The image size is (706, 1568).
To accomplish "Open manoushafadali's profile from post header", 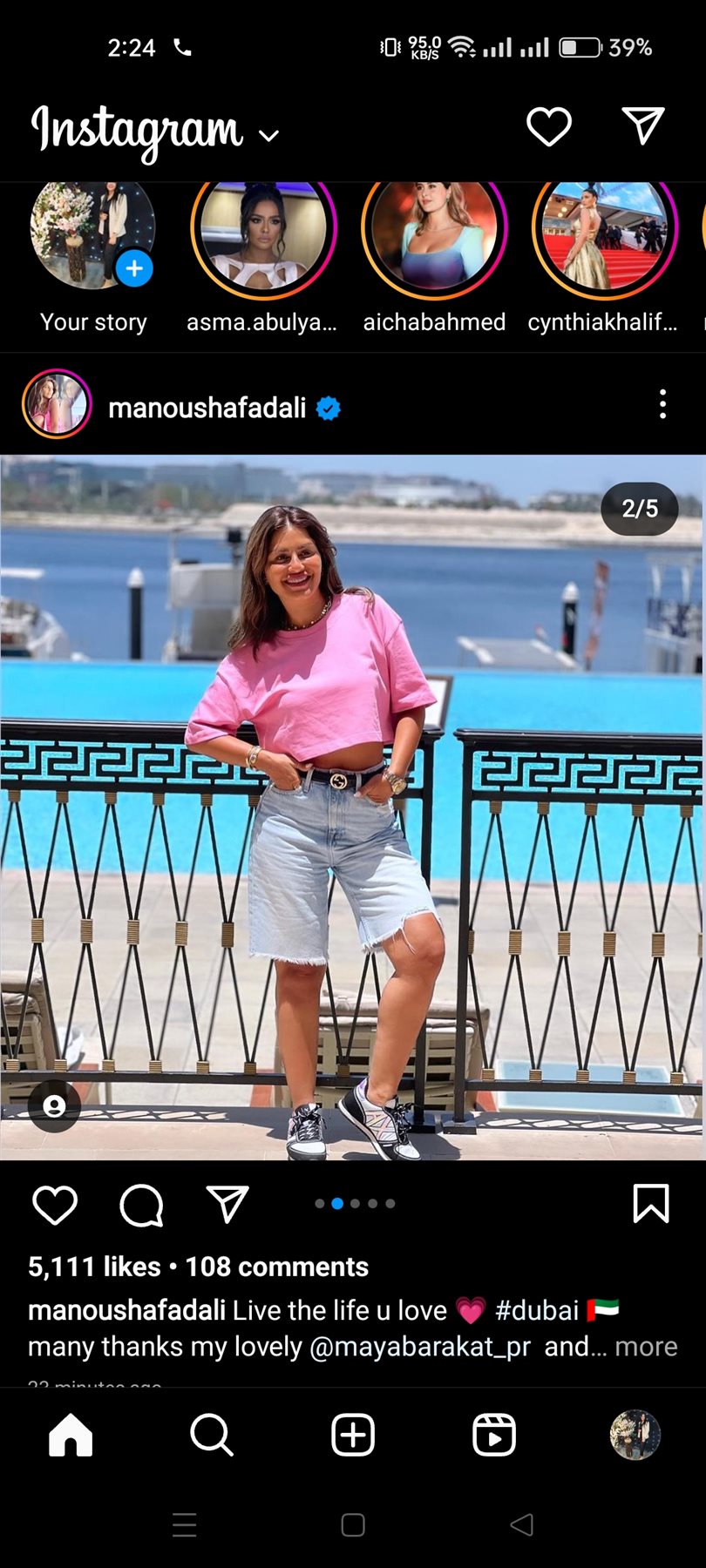I will pyautogui.click(x=207, y=408).
